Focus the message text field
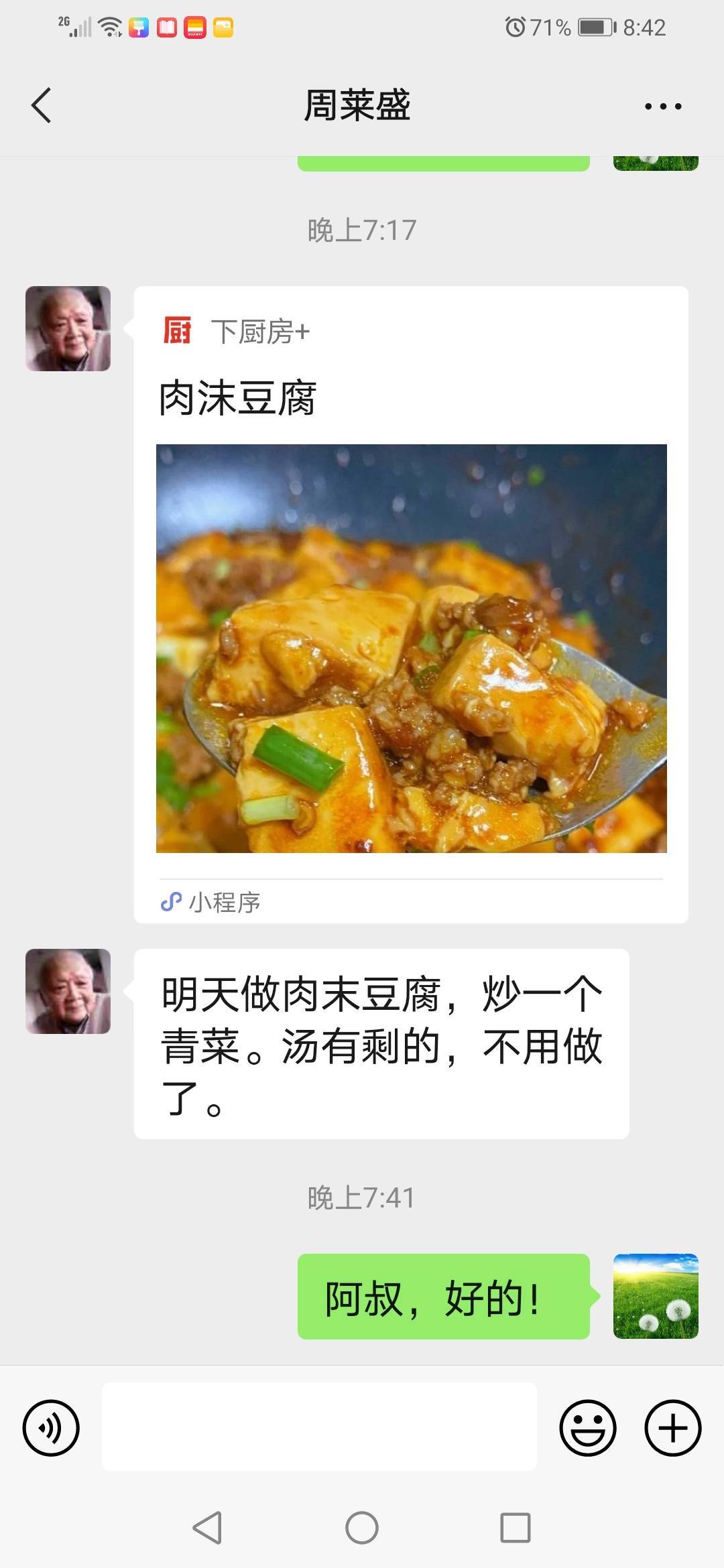 point(319,1427)
